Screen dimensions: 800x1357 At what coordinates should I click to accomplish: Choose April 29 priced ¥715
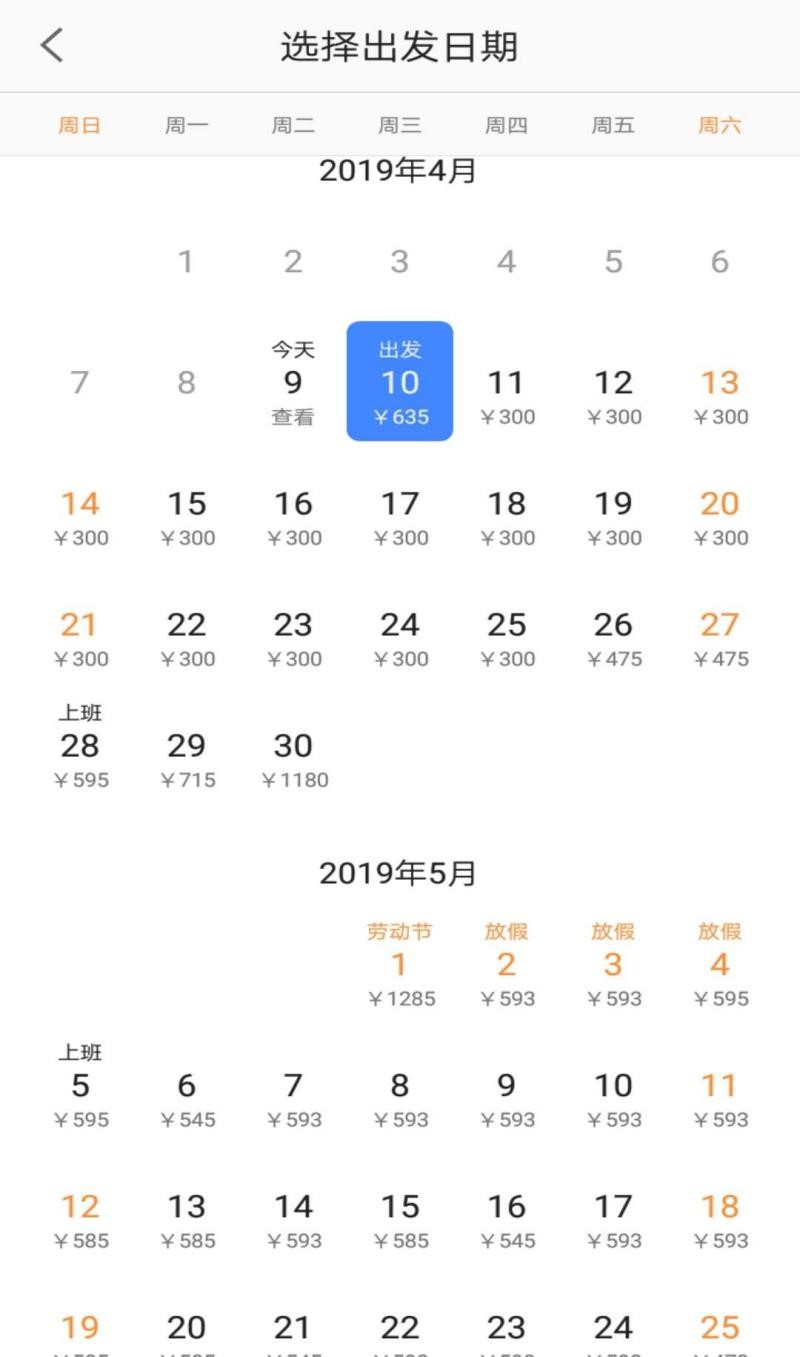[x=187, y=755]
